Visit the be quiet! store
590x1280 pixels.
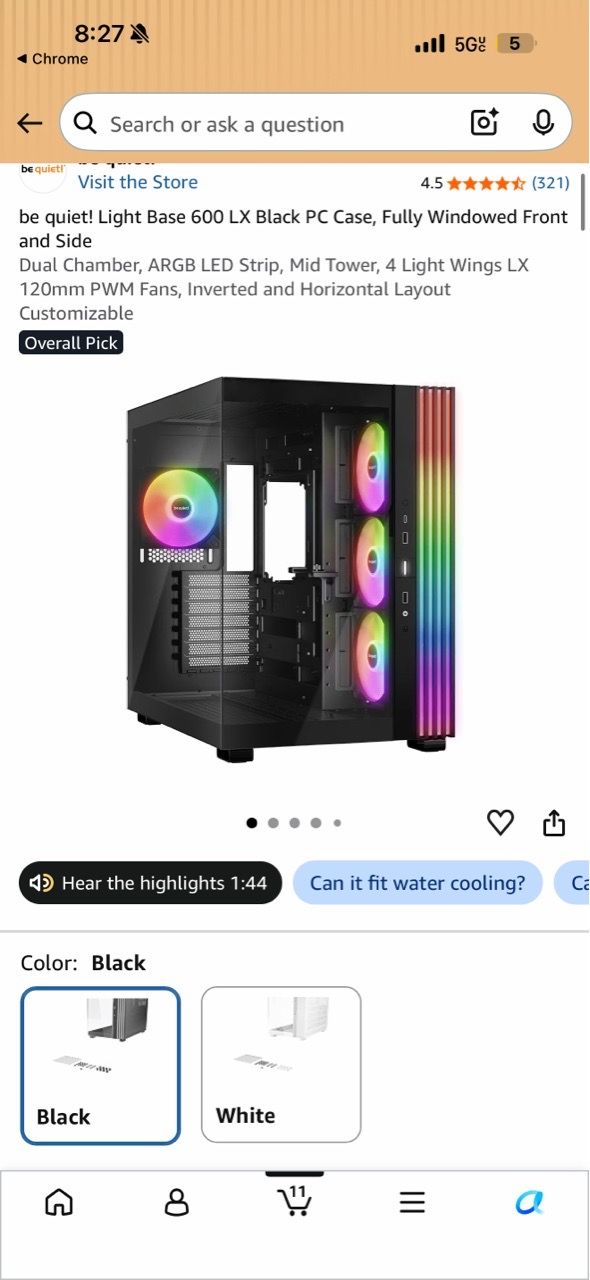pyautogui.click(x=138, y=182)
